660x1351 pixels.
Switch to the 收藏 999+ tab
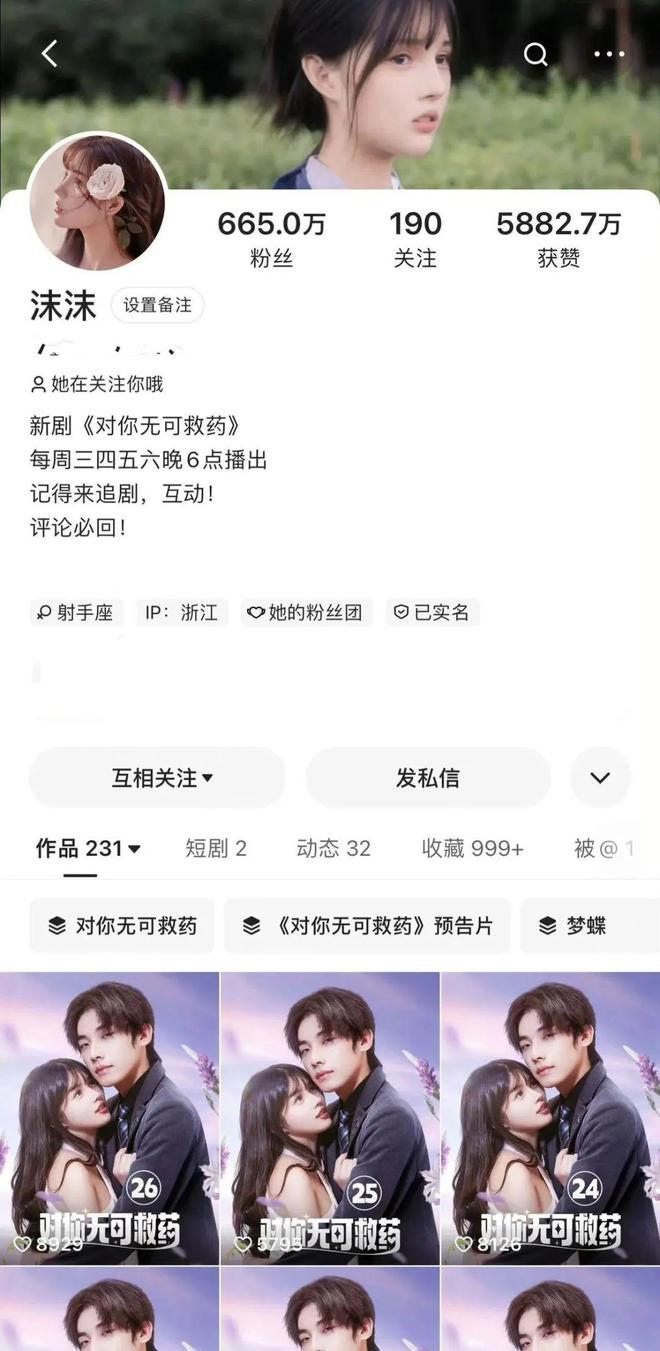pos(472,848)
